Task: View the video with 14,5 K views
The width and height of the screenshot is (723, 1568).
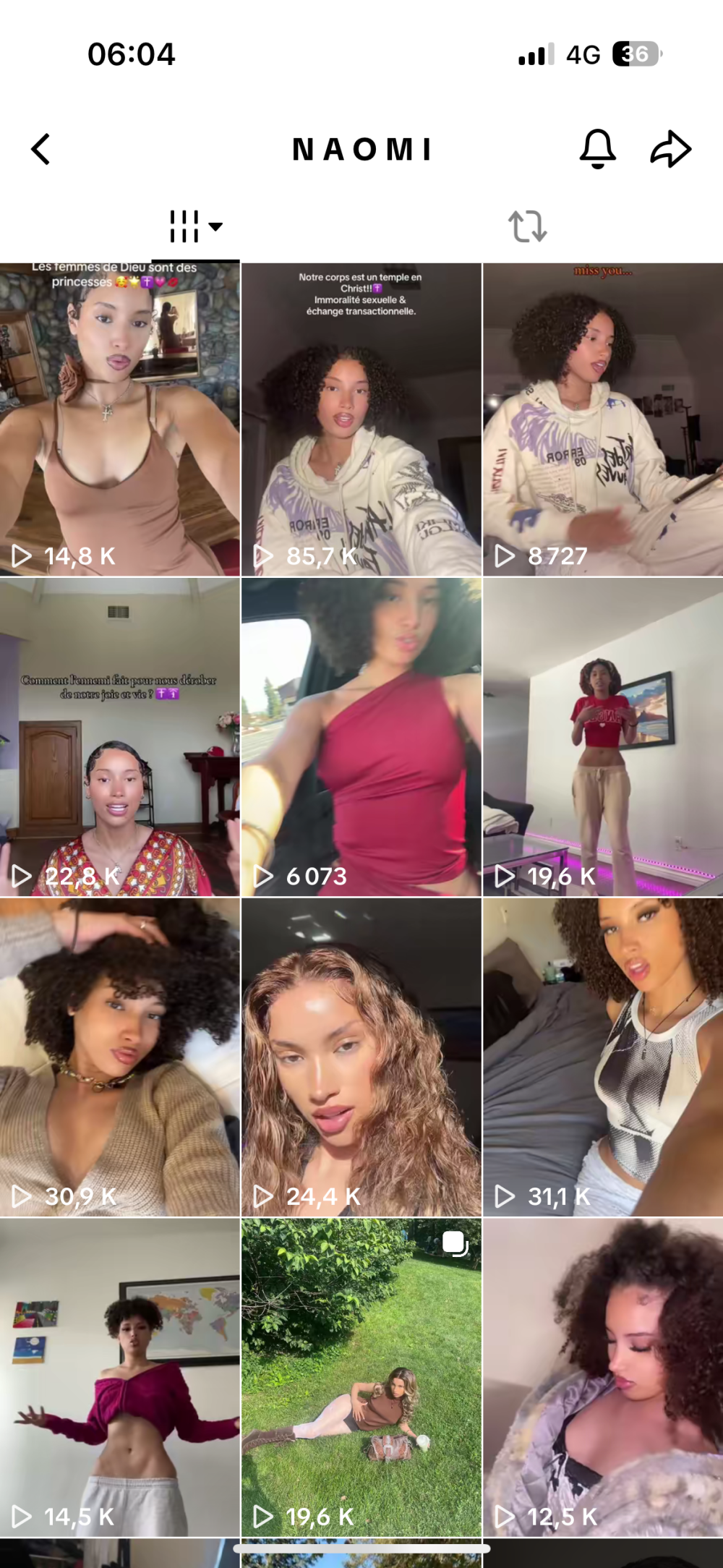Action: point(119,1378)
